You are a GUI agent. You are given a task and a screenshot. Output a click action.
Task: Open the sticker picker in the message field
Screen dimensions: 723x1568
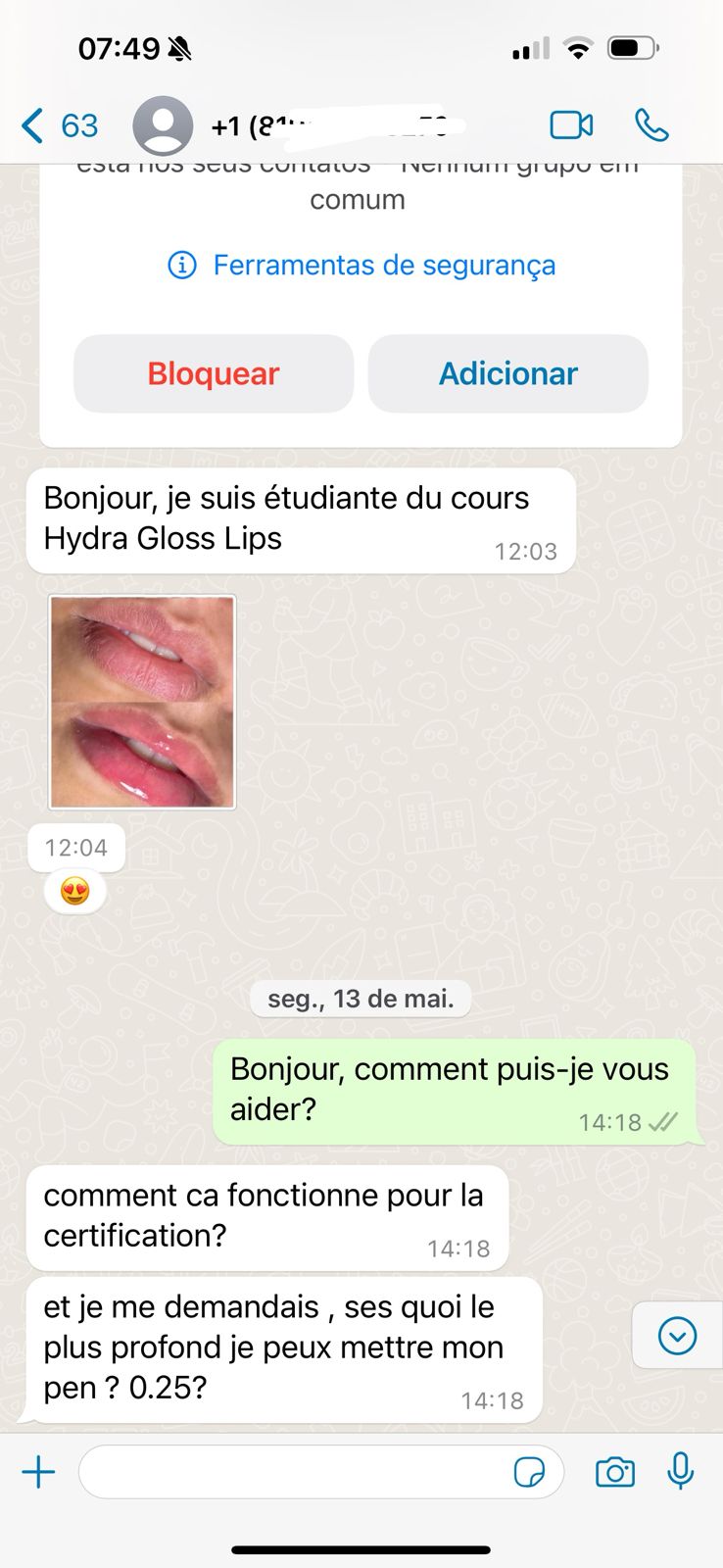coord(530,1473)
